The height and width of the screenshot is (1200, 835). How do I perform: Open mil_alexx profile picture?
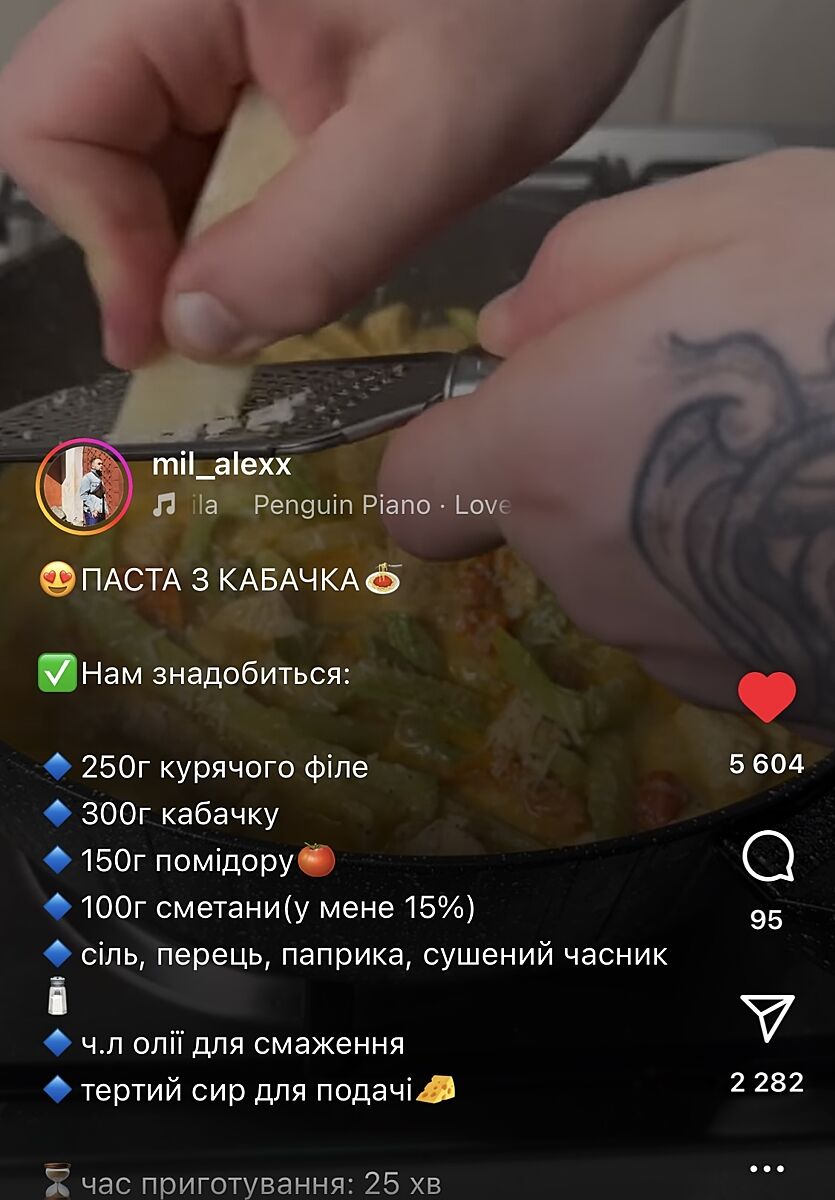tap(83, 488)
